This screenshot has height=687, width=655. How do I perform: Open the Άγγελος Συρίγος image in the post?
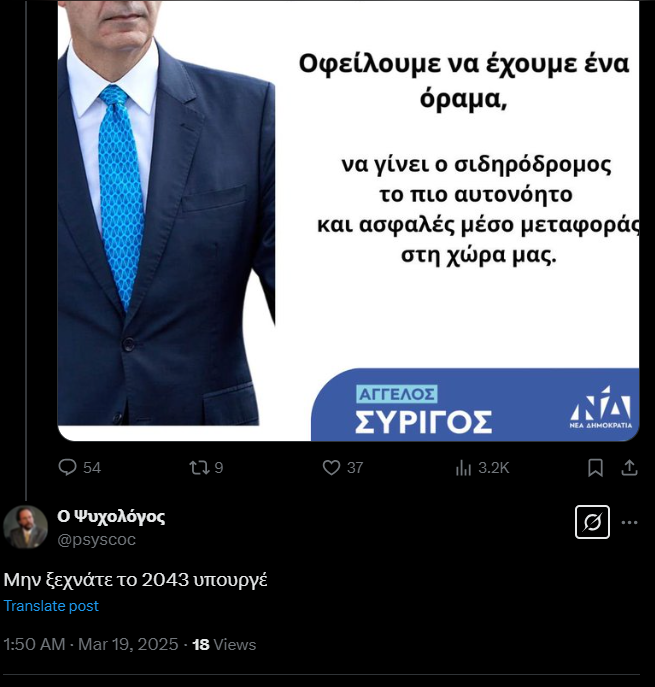point(347,220)
